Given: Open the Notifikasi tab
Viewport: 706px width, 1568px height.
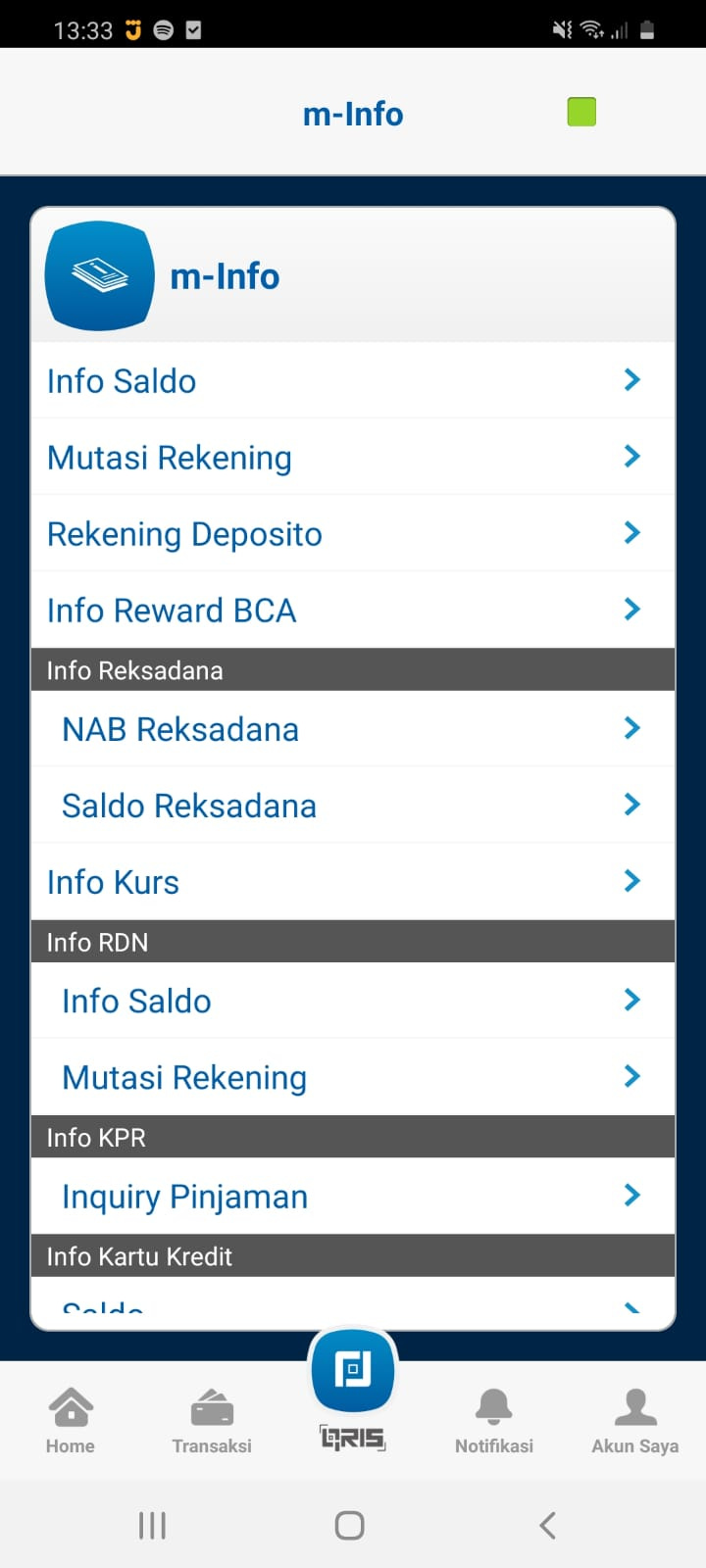Looking at the screenshot, I should [x=494, y=1420].
